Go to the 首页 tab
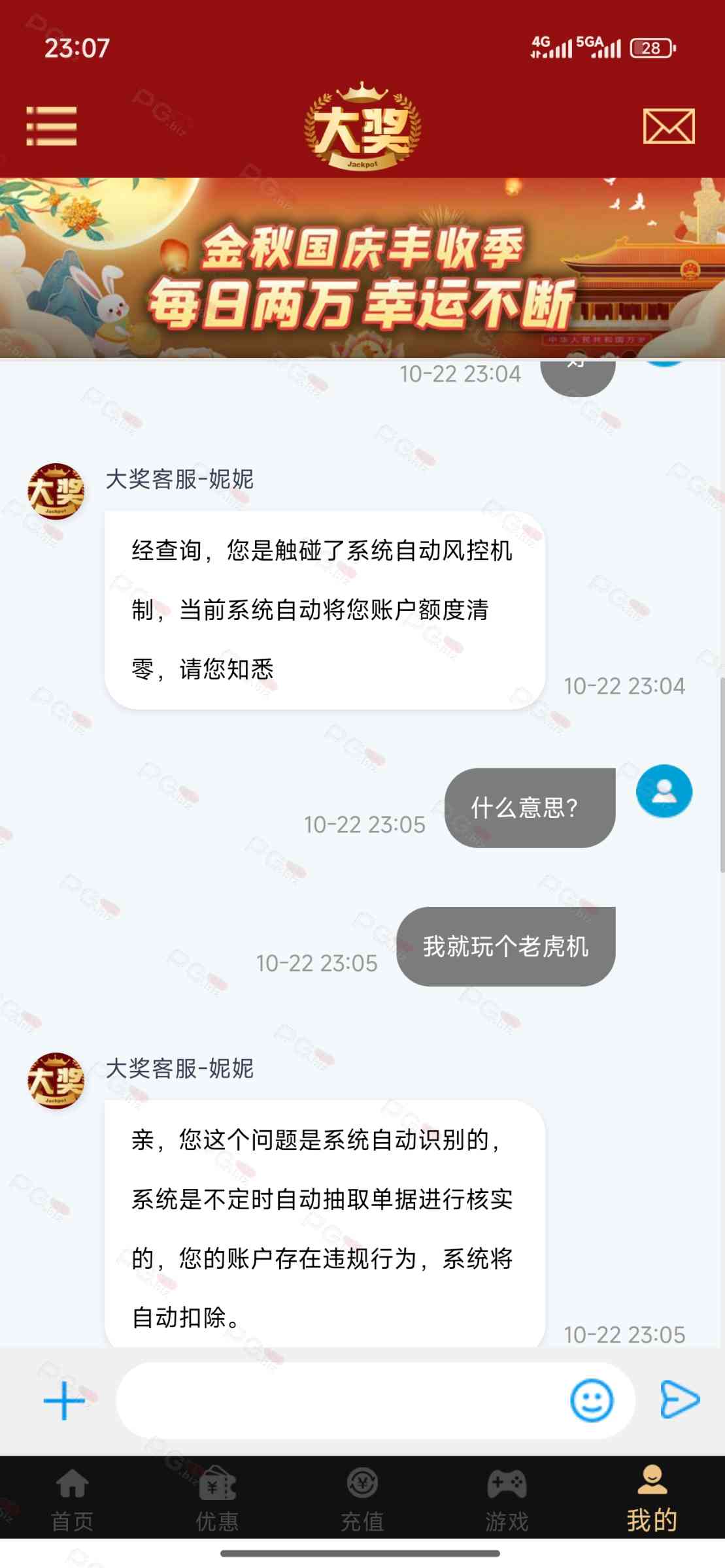Image resolution: width=725 pixels, height=1568 pixels. pos(72,1496)
